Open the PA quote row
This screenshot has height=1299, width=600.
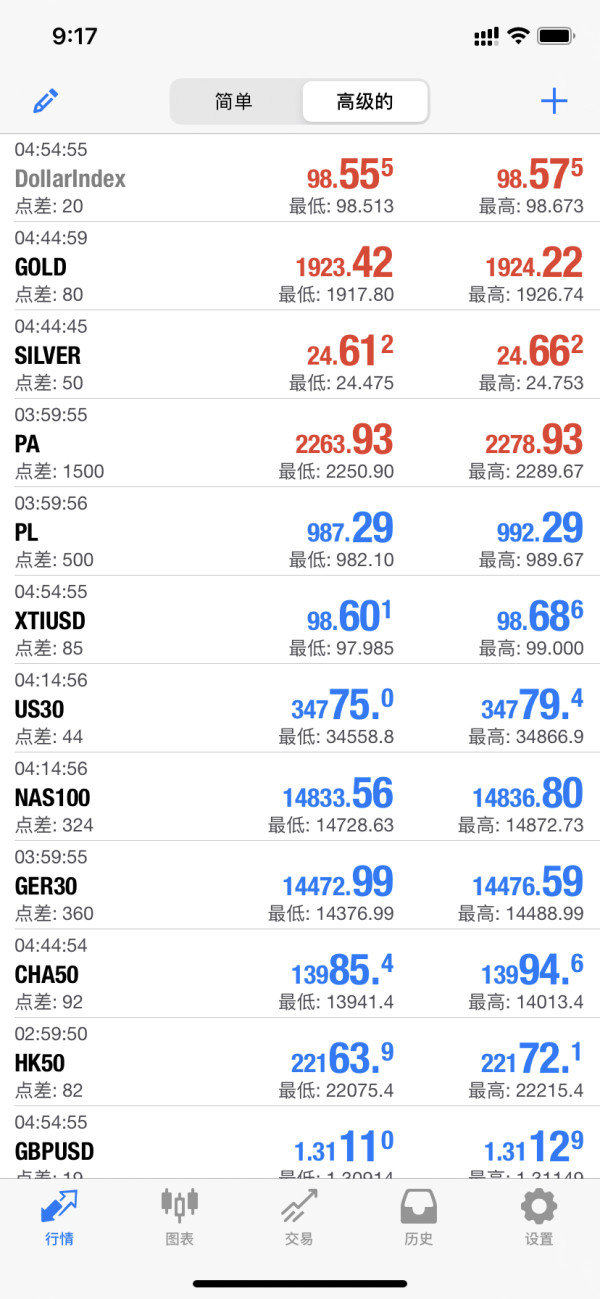click(x=300, y=443)
